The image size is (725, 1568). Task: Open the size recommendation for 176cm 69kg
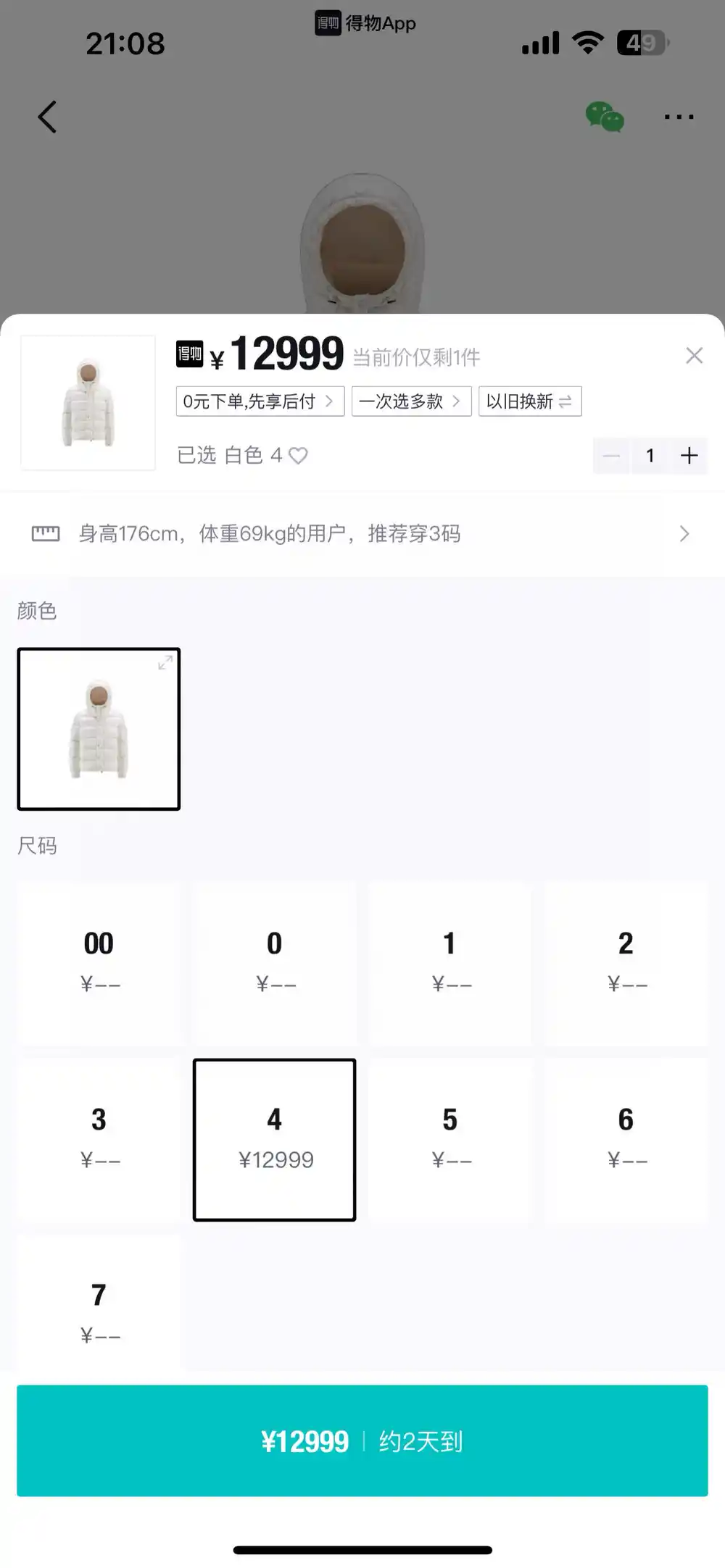point(362,534)
